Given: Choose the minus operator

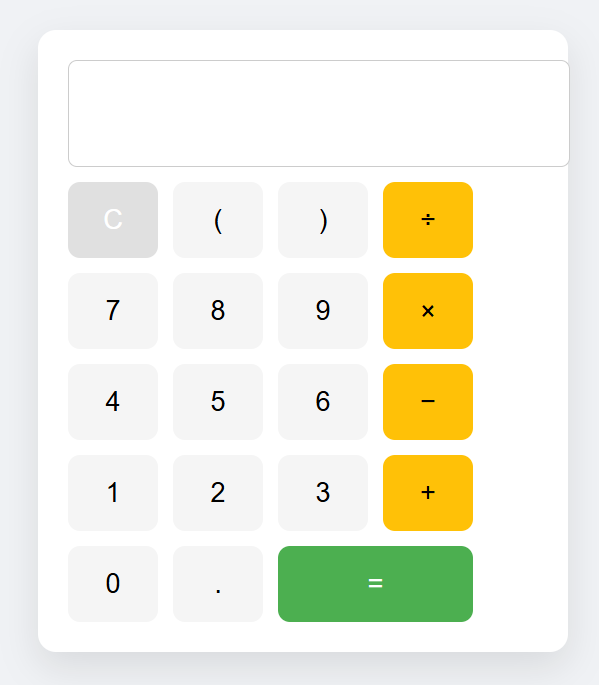Looking at the screenshot, I should [x=428, y=402].
